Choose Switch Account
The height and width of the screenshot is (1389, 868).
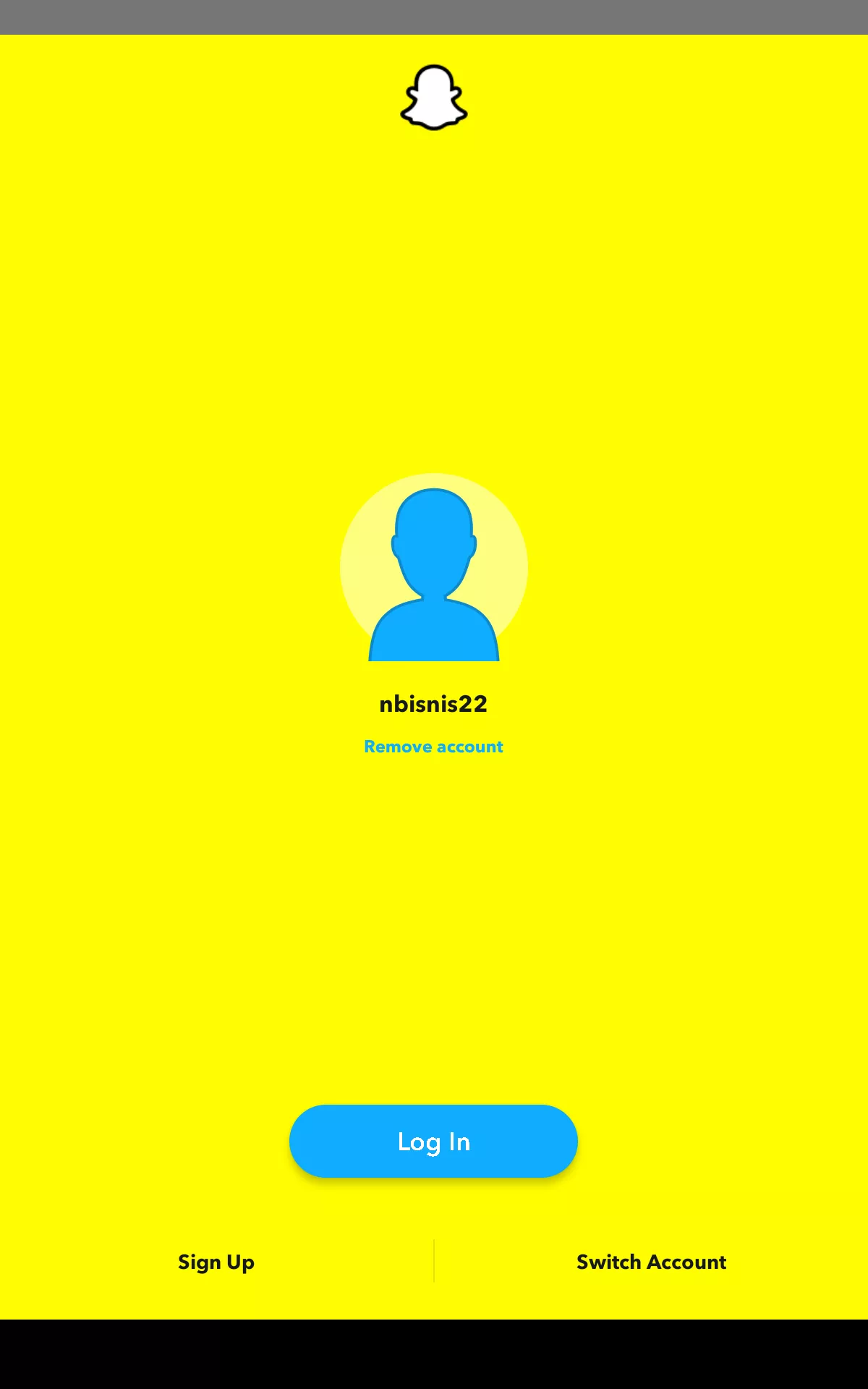point(651,1262)
